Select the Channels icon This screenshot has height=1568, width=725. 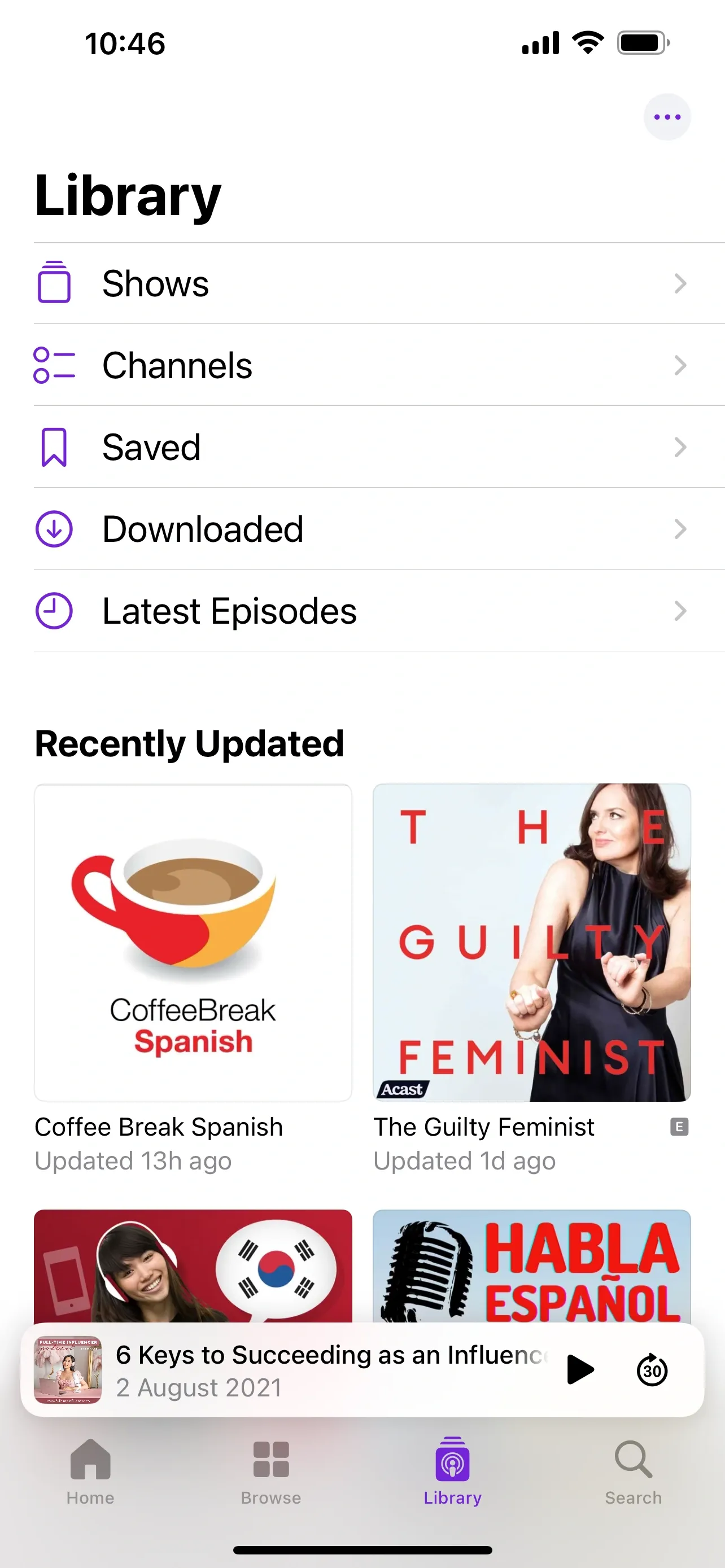pos(55,365)
